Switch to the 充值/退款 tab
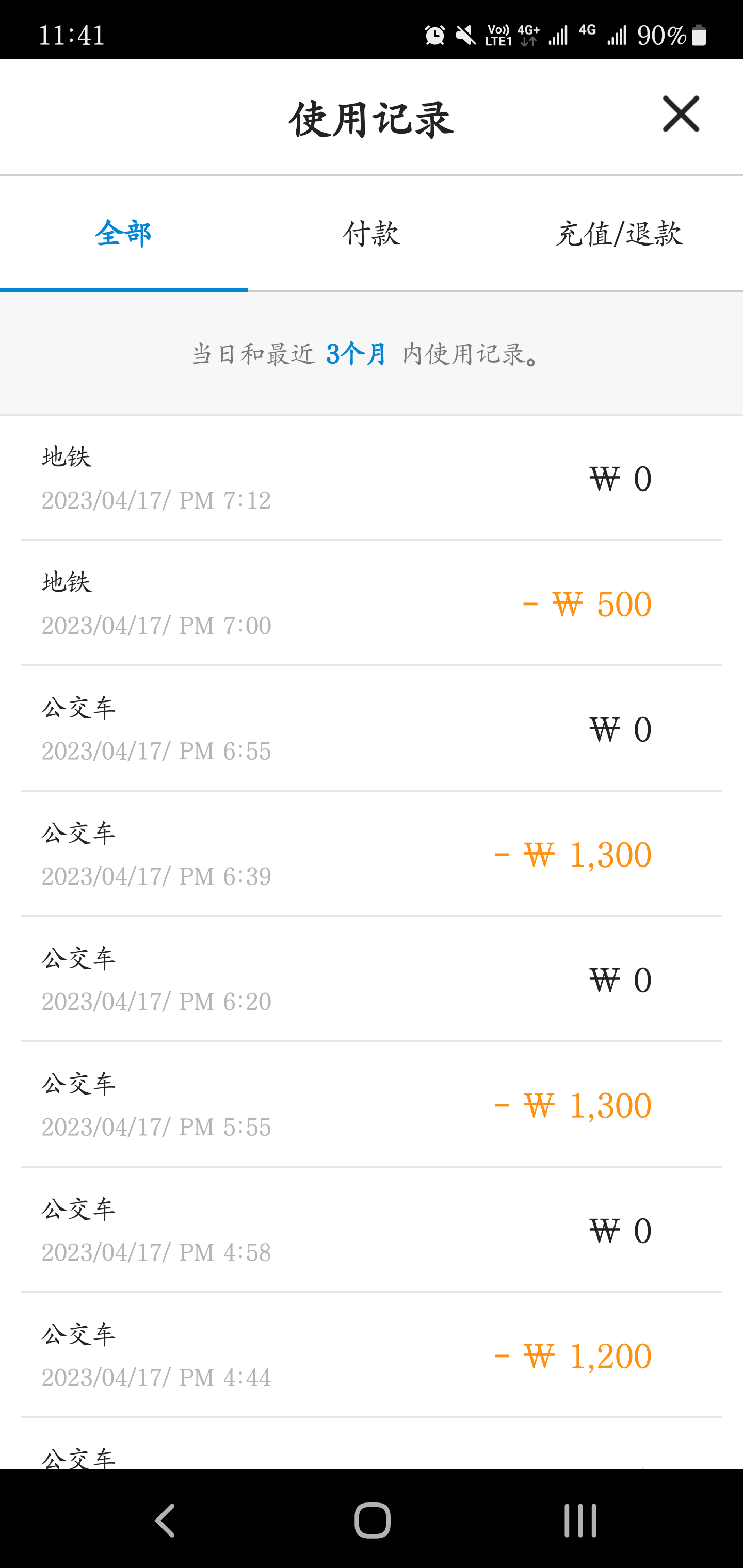This screenshot has height=1568, width=743. coord(619,234)
